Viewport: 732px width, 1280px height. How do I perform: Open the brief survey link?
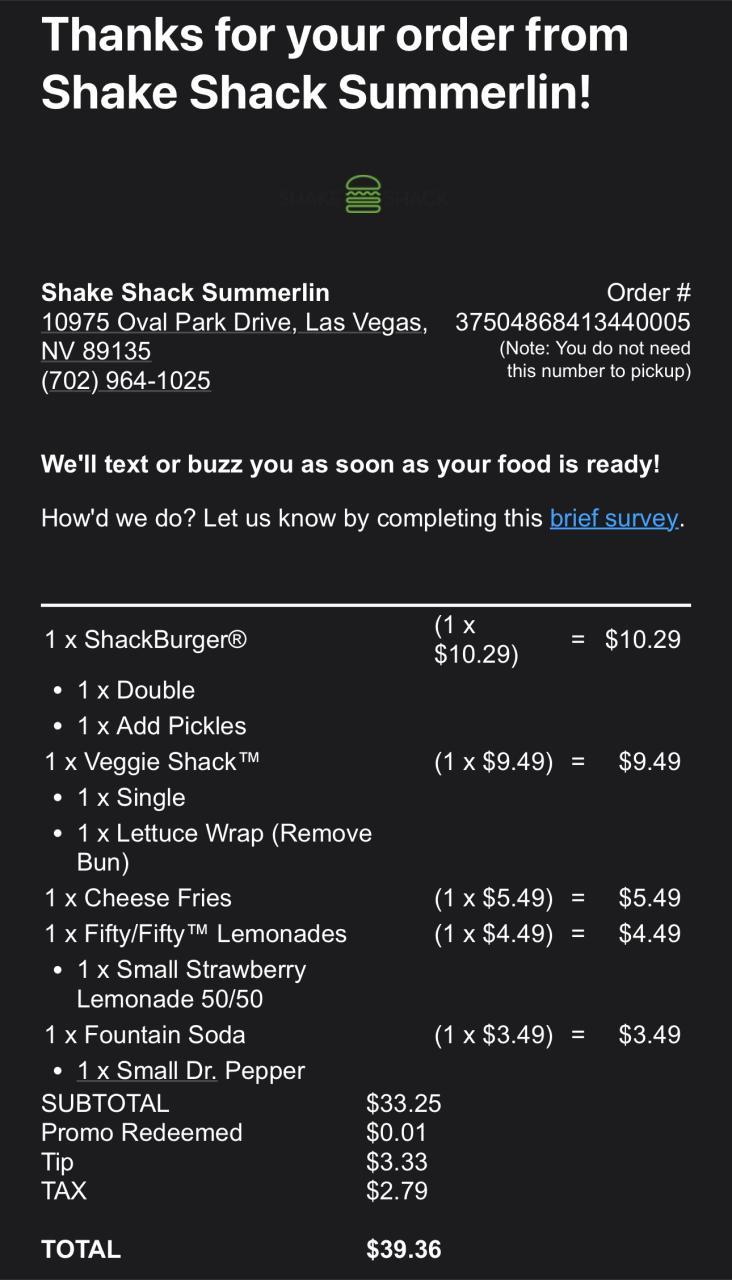coord(613,519)
